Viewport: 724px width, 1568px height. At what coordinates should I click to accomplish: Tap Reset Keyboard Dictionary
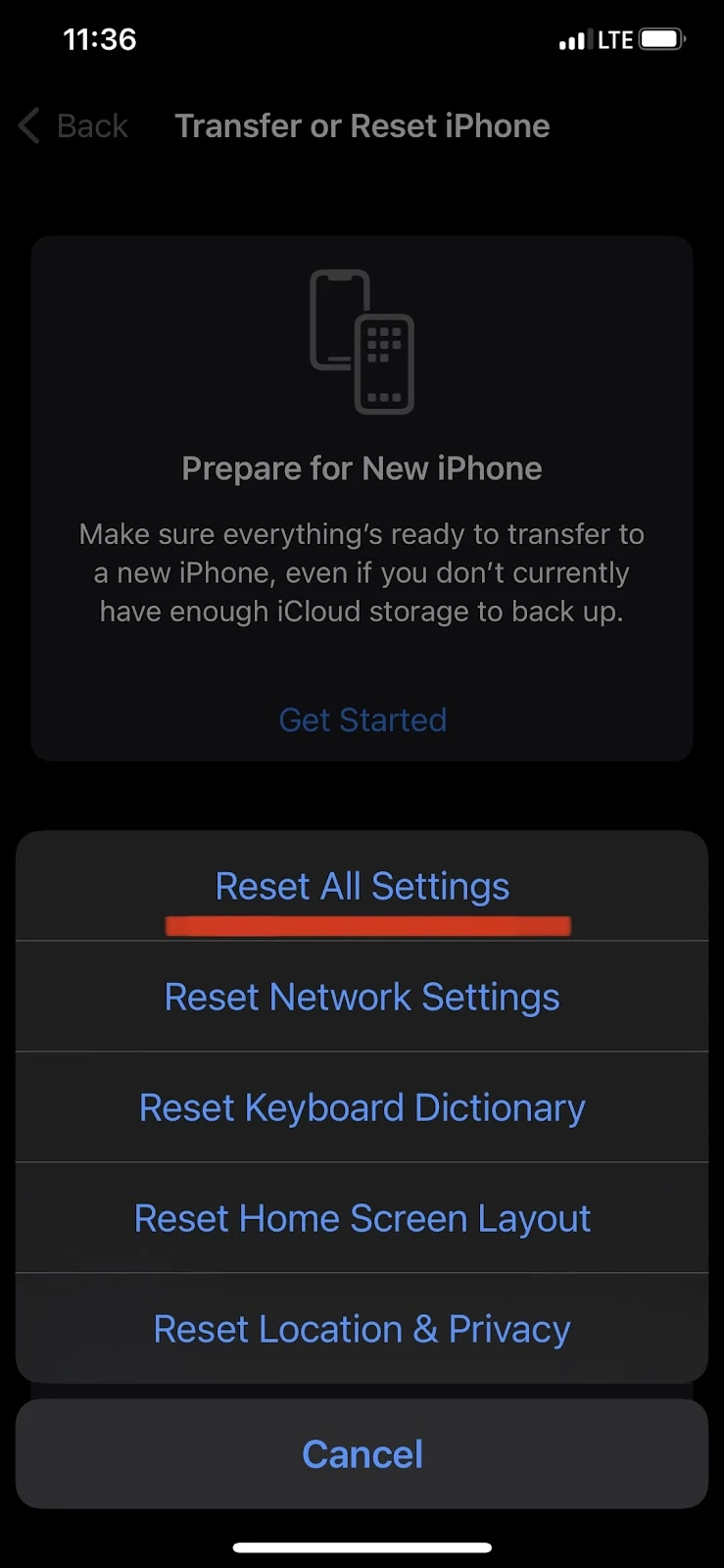[x=362, y=1107]
